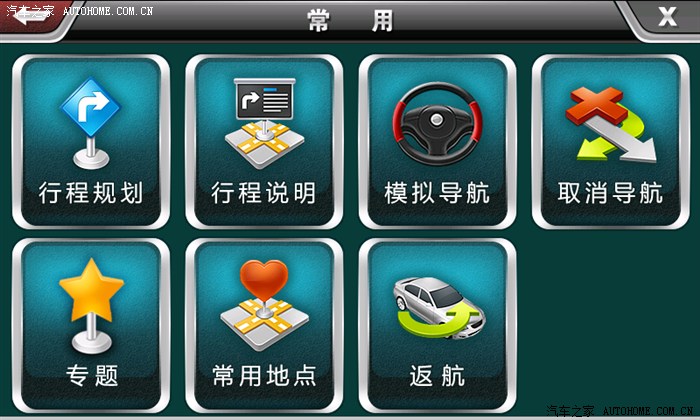Image resolution: width=700 pixels, height=420 pixels.
Task: Select 取消导航 to cancel navigation
Action: point(609,141)
